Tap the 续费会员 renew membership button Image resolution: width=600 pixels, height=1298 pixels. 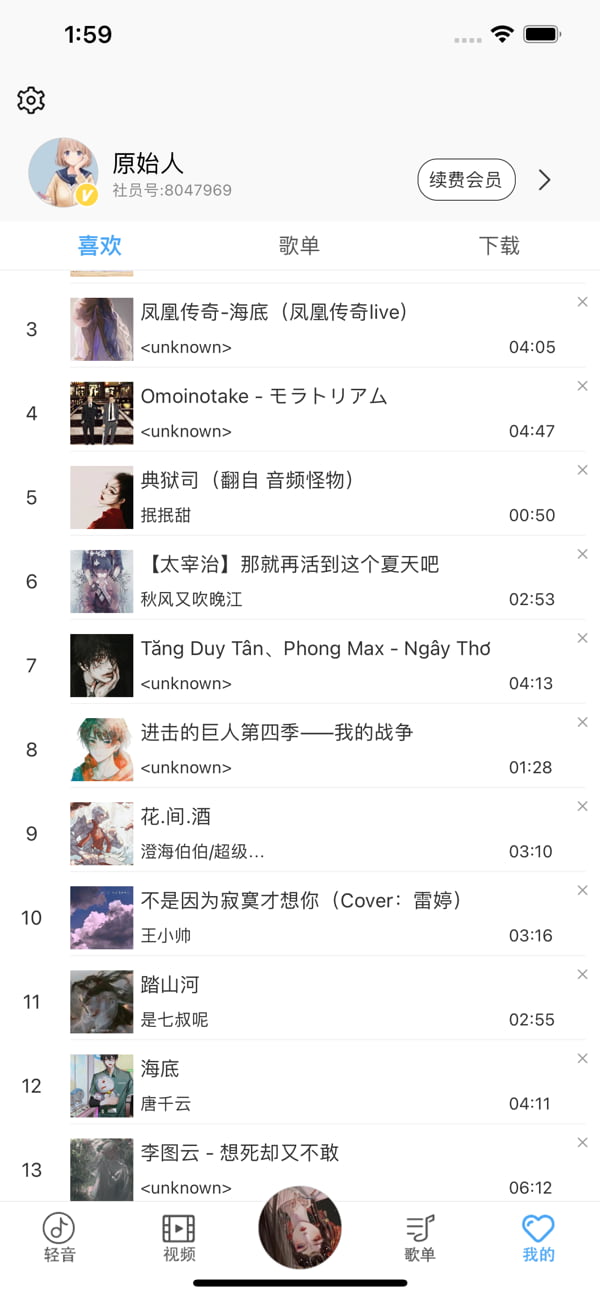coord(466,180)
